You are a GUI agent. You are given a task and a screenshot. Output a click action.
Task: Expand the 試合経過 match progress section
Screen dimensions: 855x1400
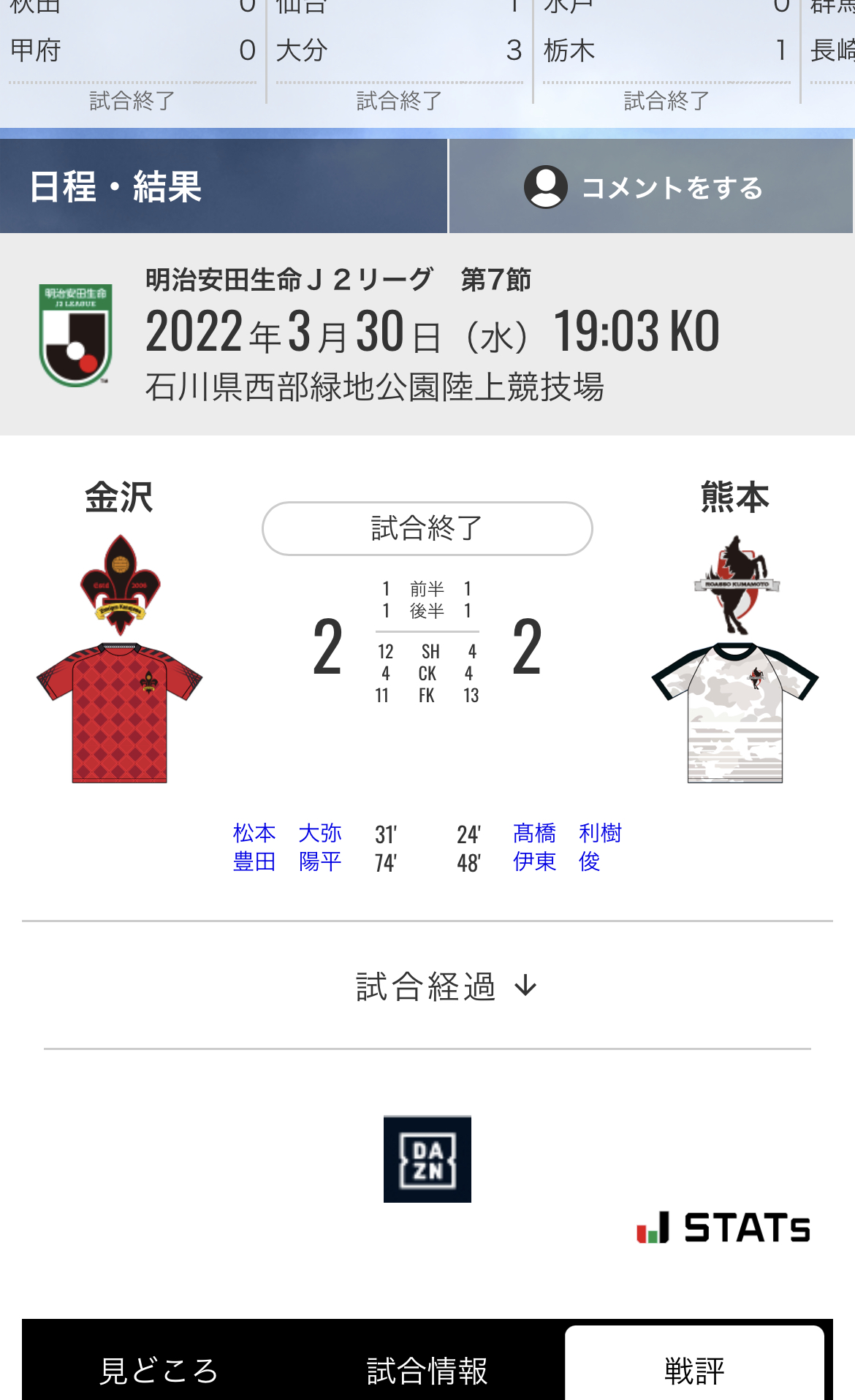(x=446, y=986)
